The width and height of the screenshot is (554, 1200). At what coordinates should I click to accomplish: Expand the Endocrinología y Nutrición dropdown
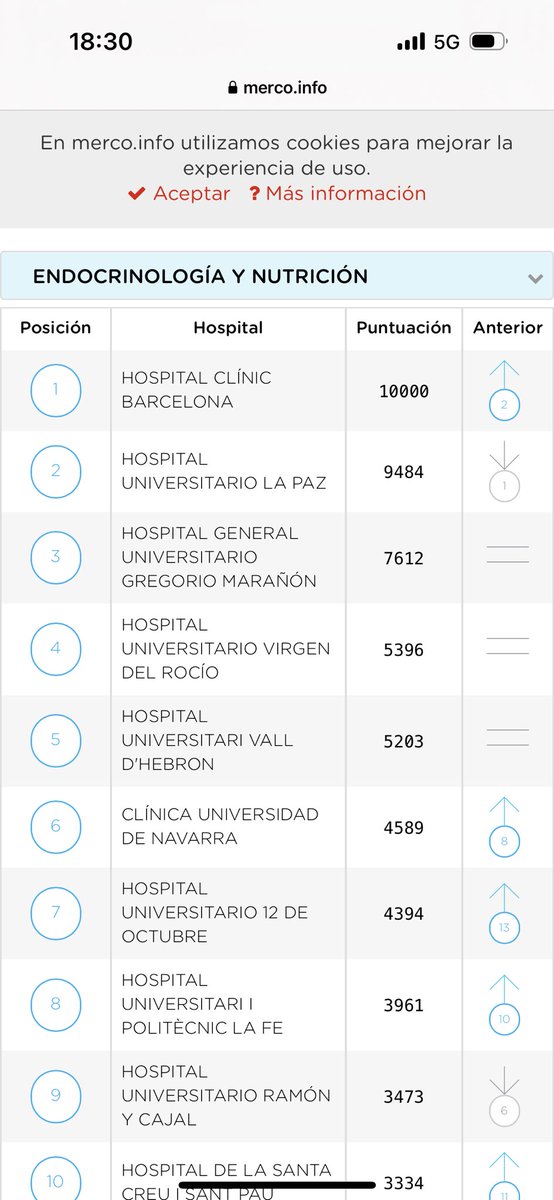(x=277, y=276)
